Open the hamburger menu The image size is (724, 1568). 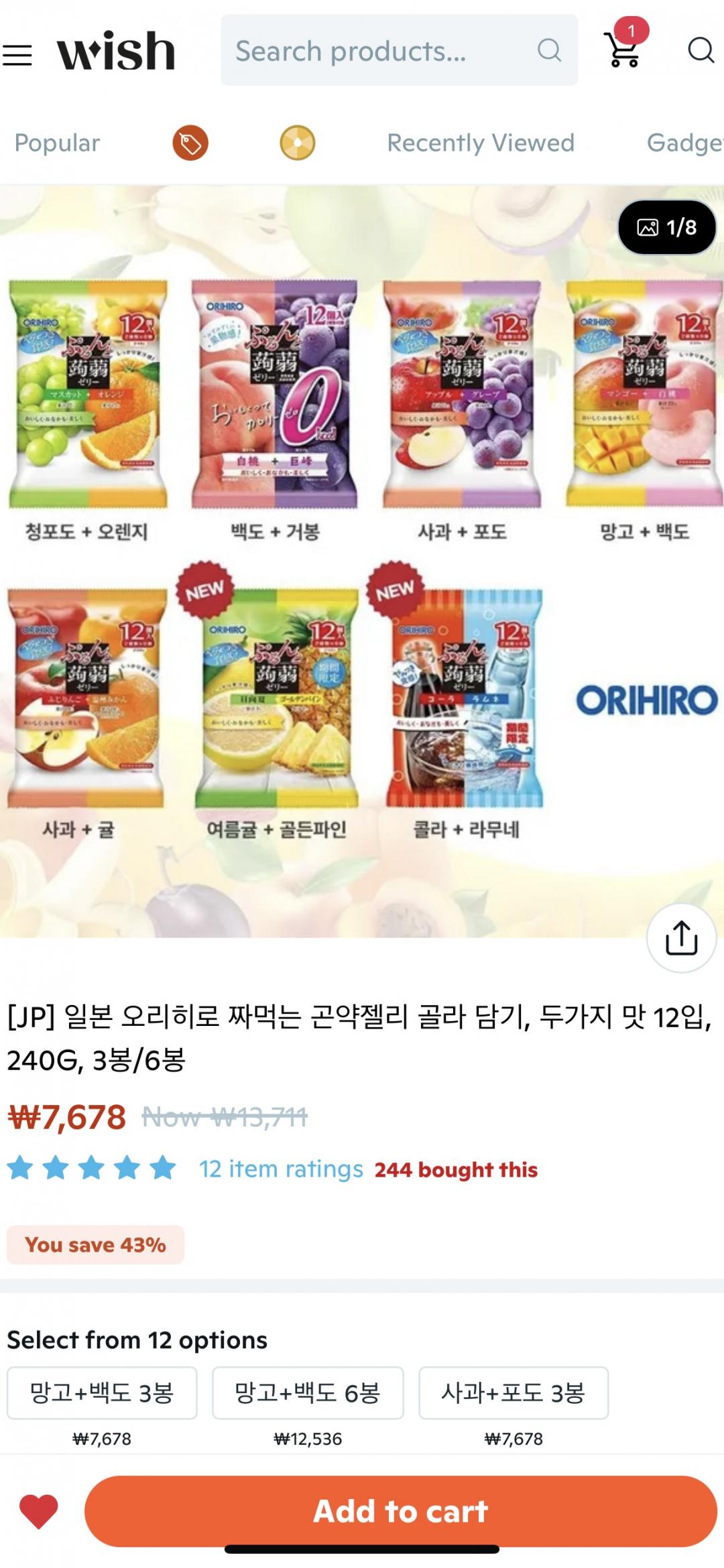[17, 54]
